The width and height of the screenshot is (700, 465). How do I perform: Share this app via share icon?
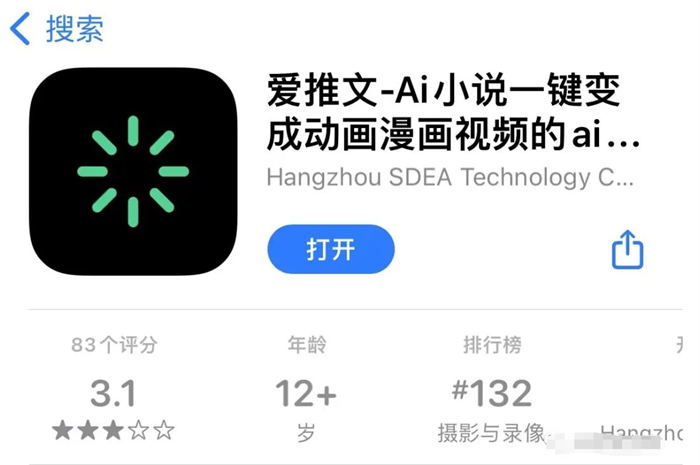pos(627,249)
